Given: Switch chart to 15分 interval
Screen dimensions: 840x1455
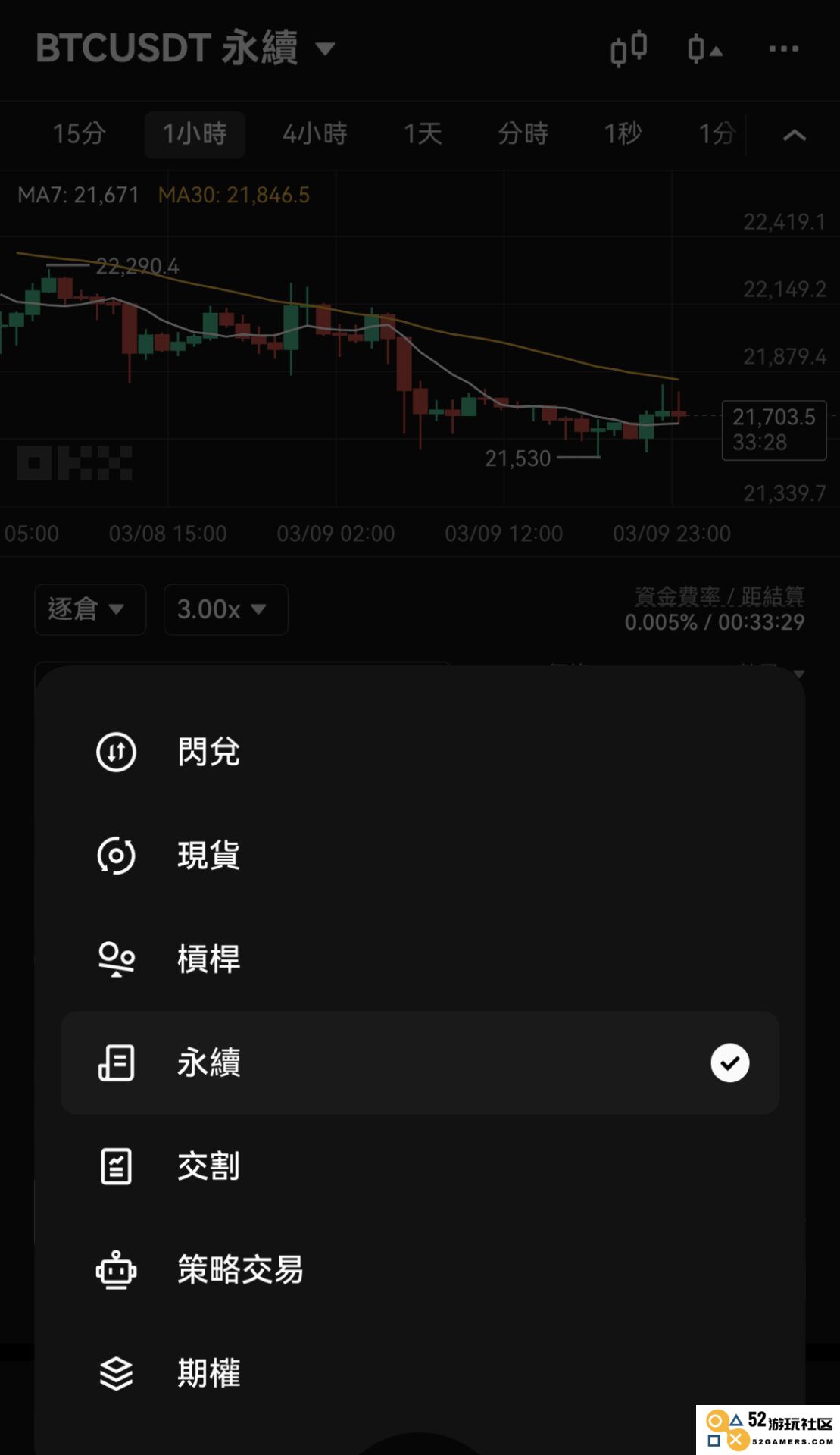Looking at the screenshot, I should tap(79, 134).
